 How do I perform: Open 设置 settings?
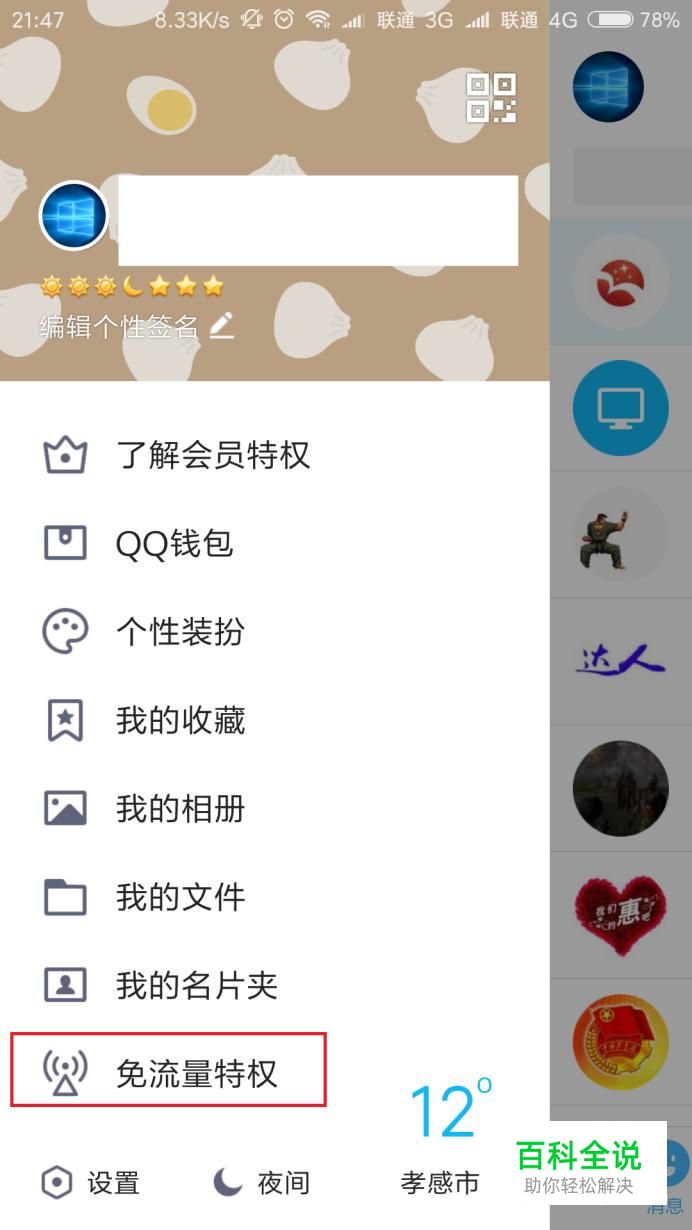(x=90, y=1183)
